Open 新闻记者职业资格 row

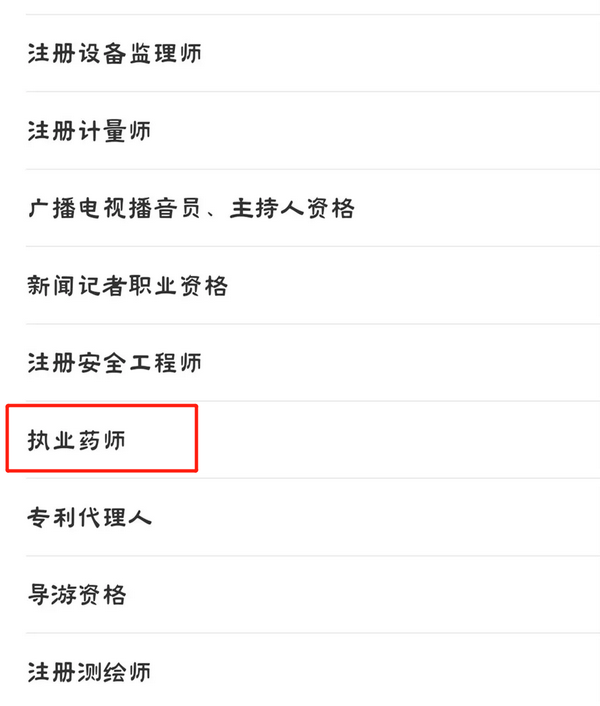127,286
